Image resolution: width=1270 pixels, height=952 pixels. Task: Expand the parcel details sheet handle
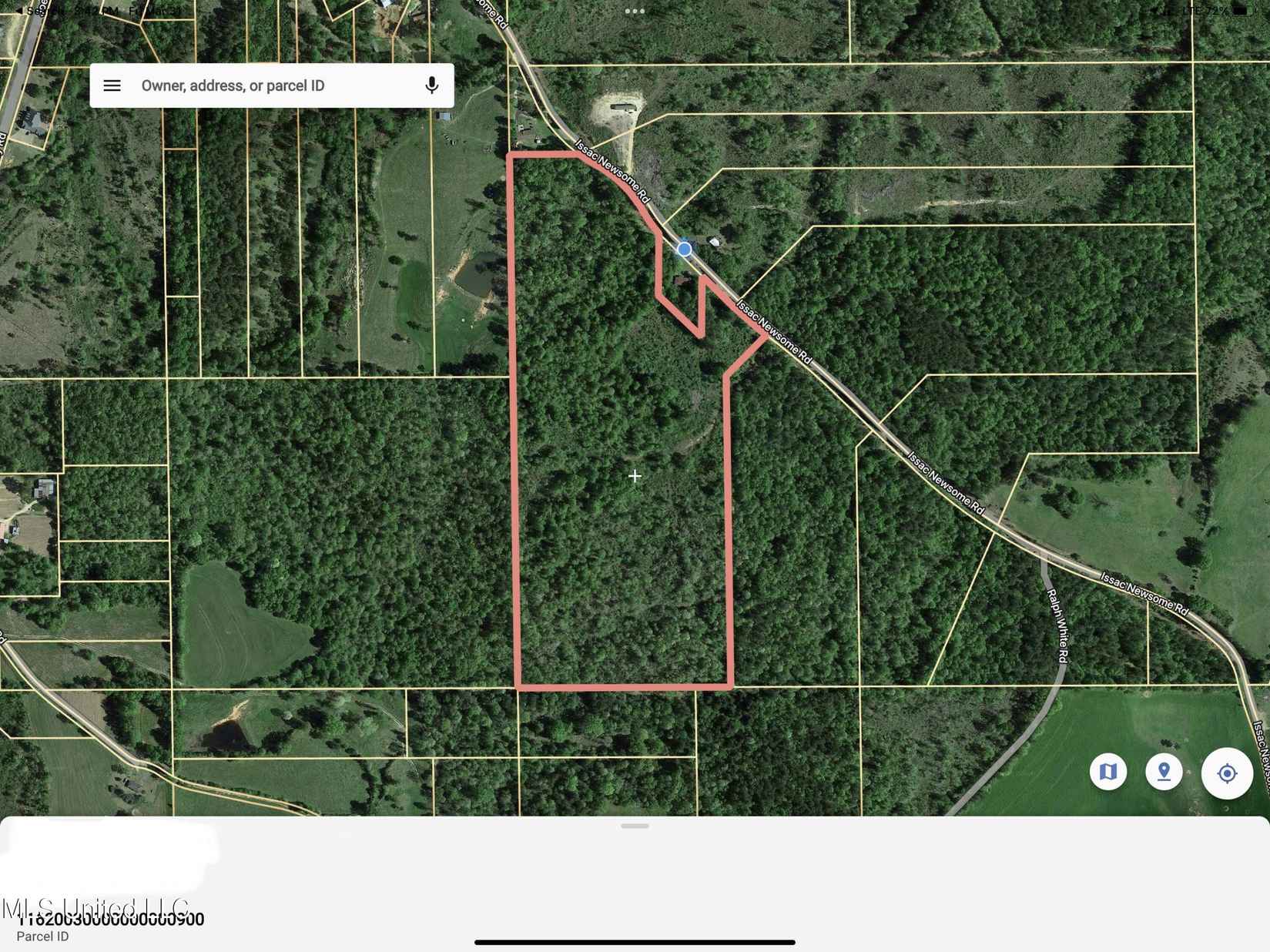[x=635, y=826]
